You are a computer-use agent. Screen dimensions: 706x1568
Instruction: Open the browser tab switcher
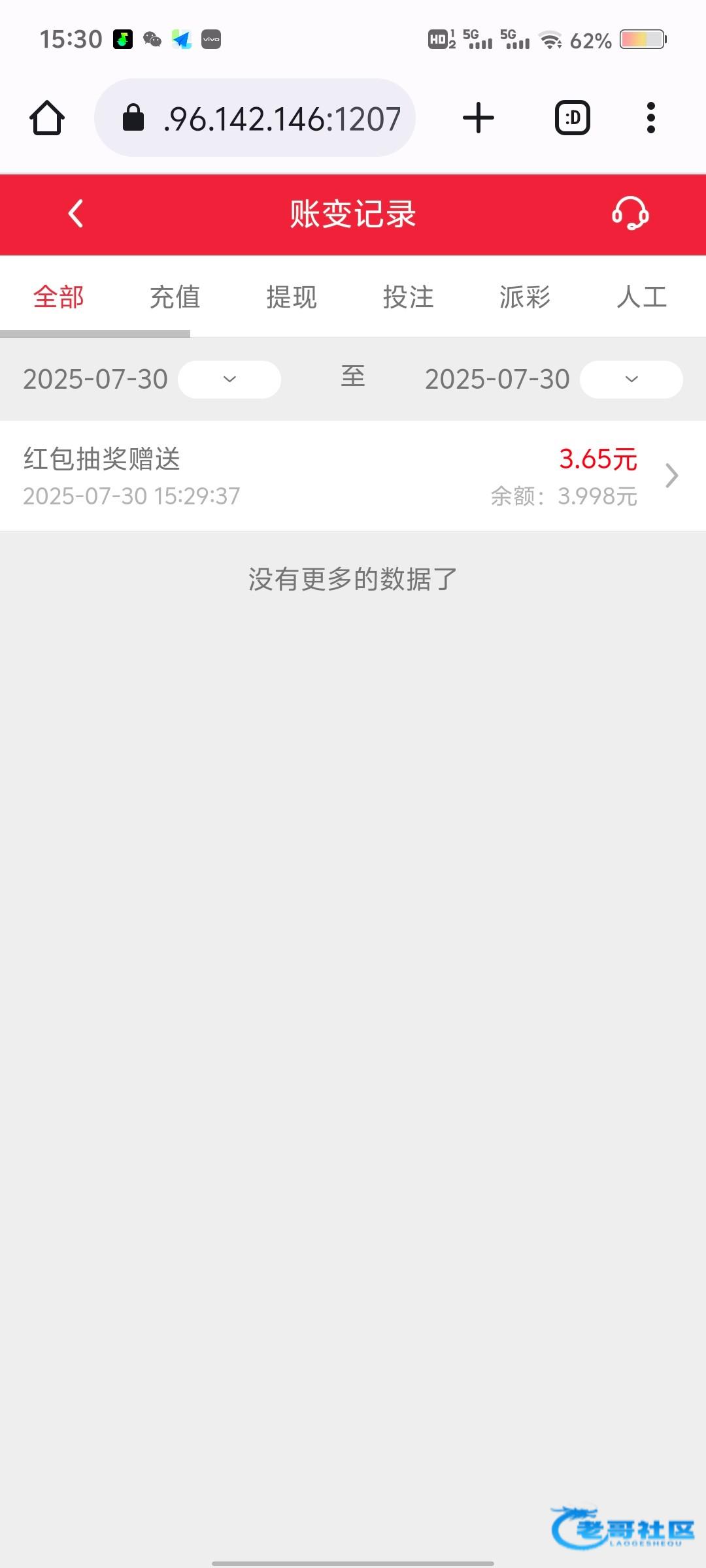pyautogui.click(x=573, y=118)
